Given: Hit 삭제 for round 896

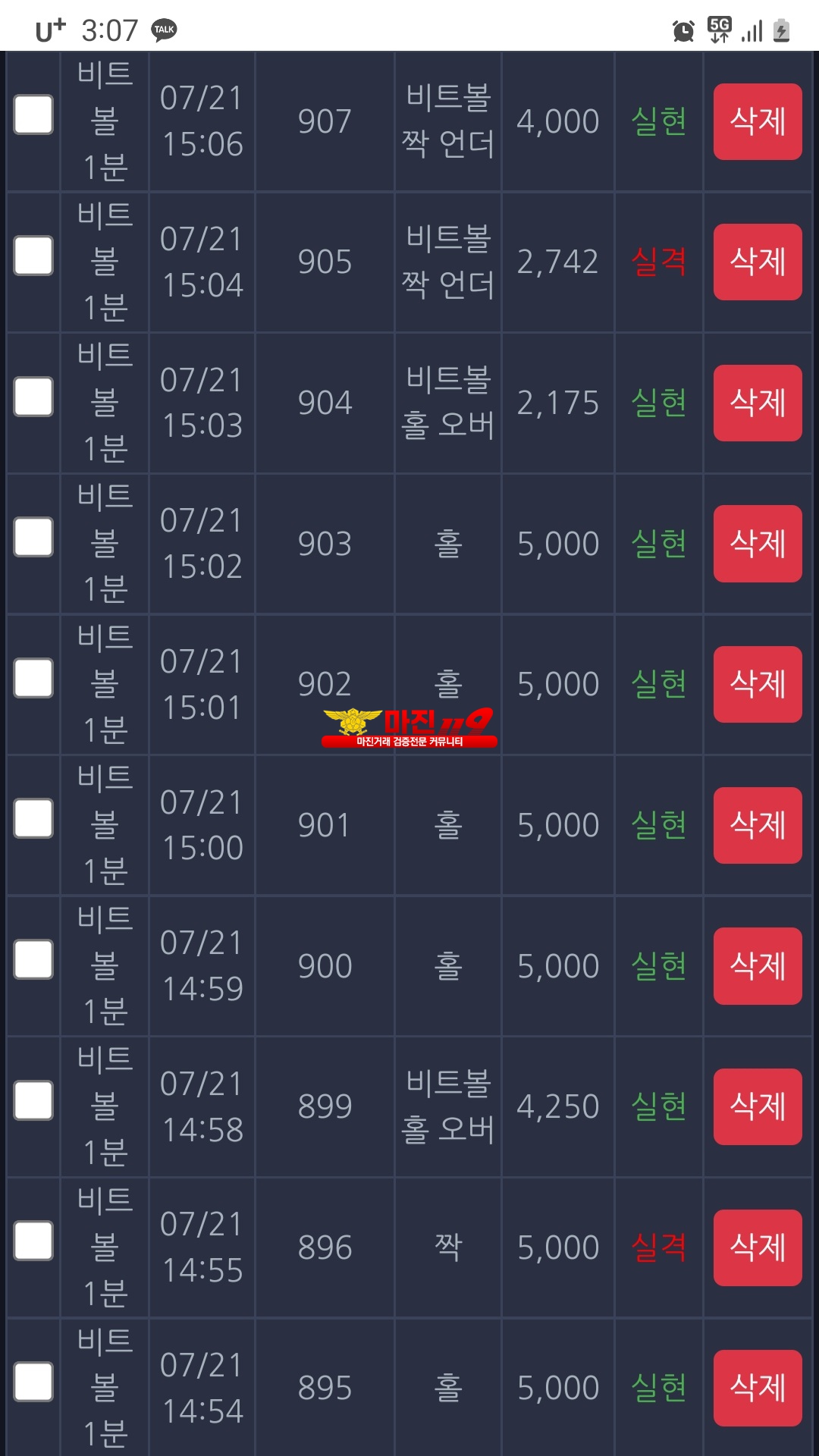Looking at the screenshot, I should (x=758, y=1247).
